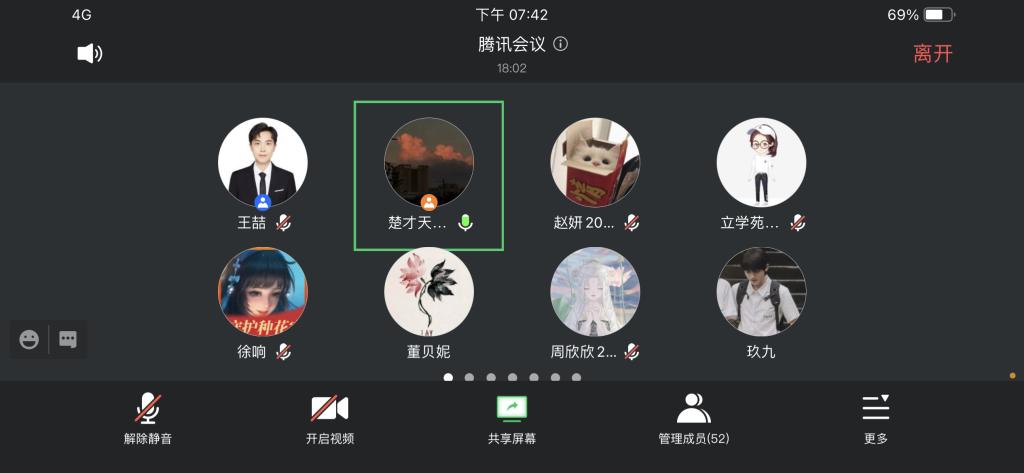This screenshot has height=473, width=1024.
Task: Toggle the speaker audio output icon
Action: click(x=89, y=53)
